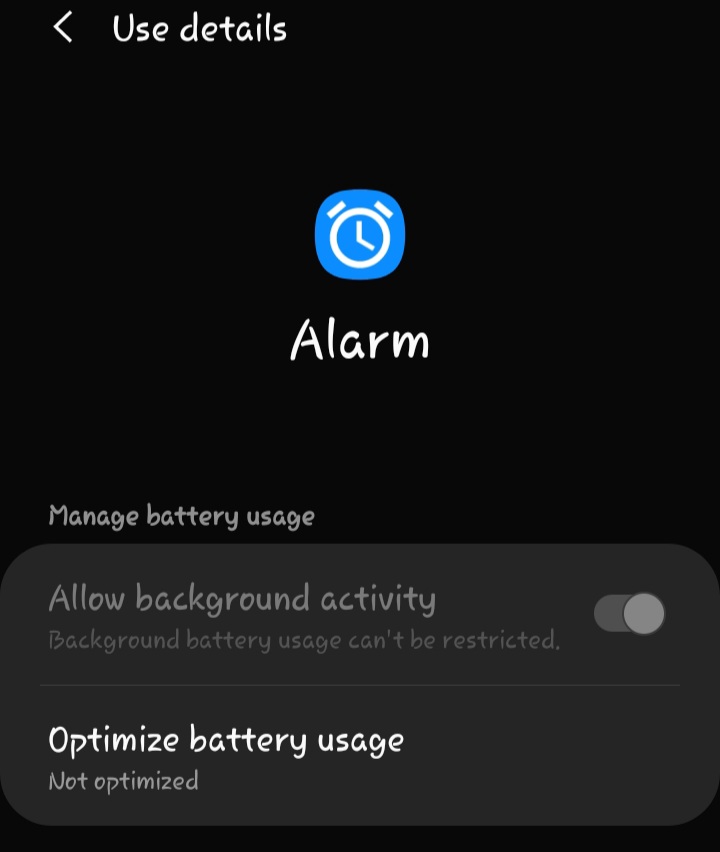The image size is (720, 852).
Task: Toggle Allow background activity switch
Action: 629,613
